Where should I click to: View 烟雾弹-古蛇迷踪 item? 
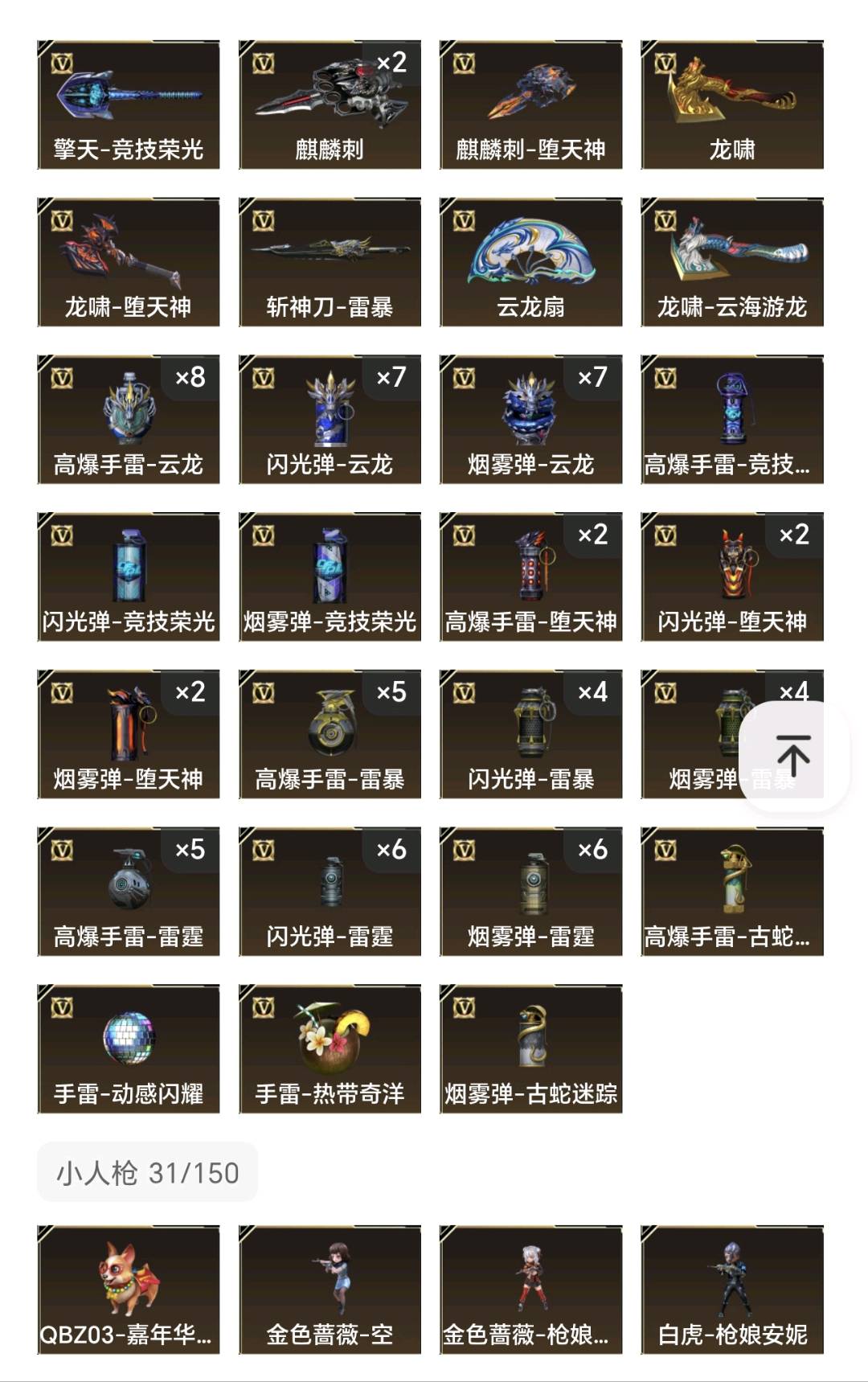[530, 1050]
